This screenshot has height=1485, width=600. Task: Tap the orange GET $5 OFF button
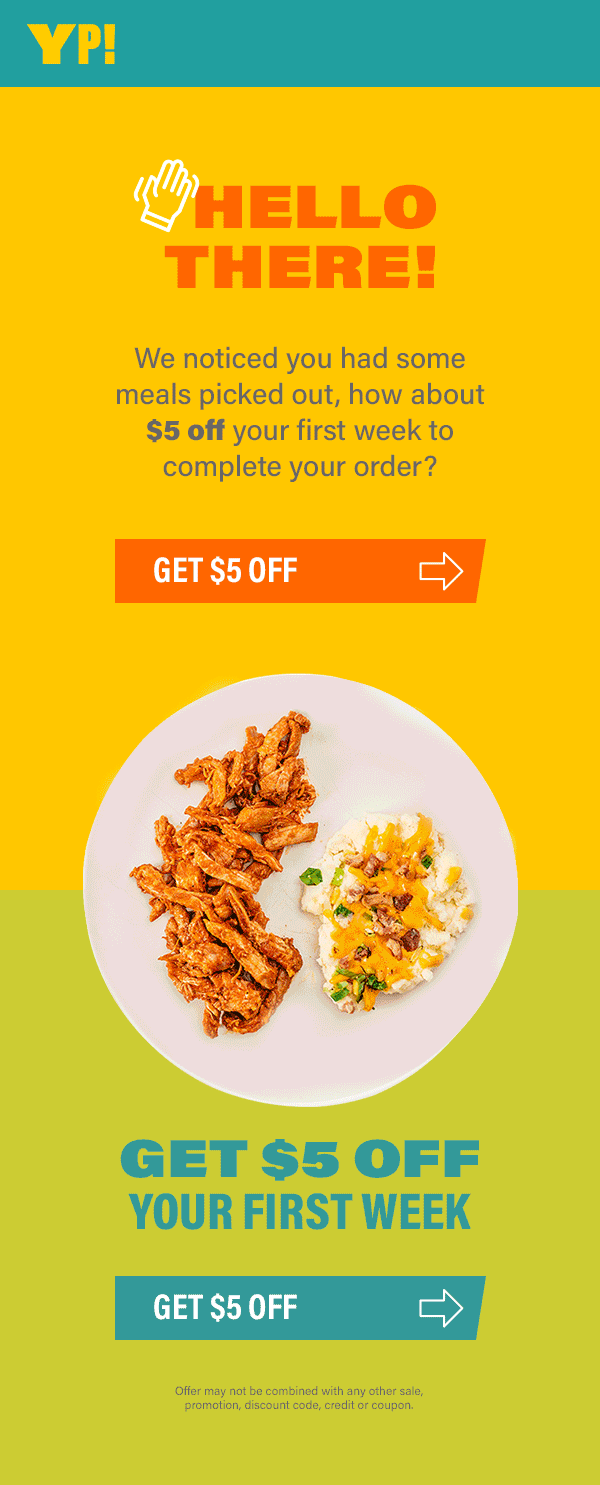click(298, 571)
